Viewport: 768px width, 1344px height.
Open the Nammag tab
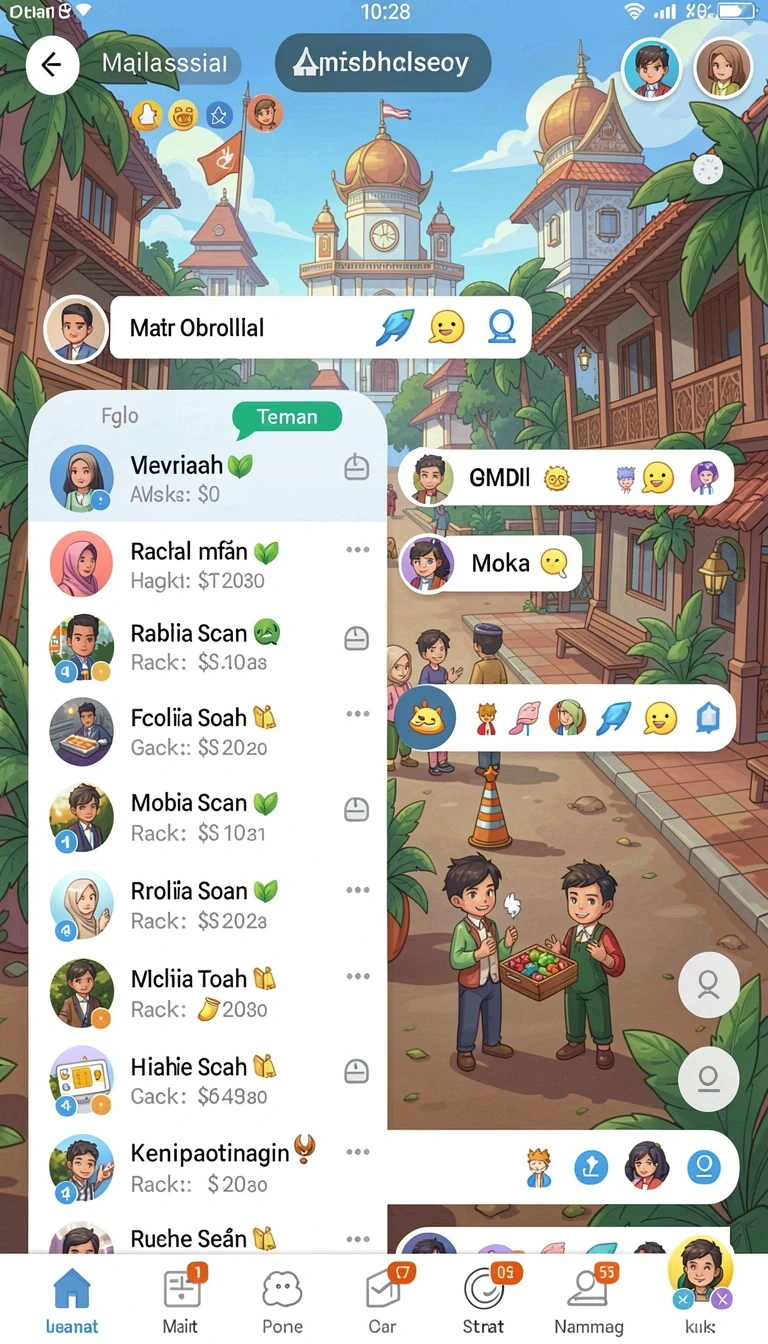589,1299
